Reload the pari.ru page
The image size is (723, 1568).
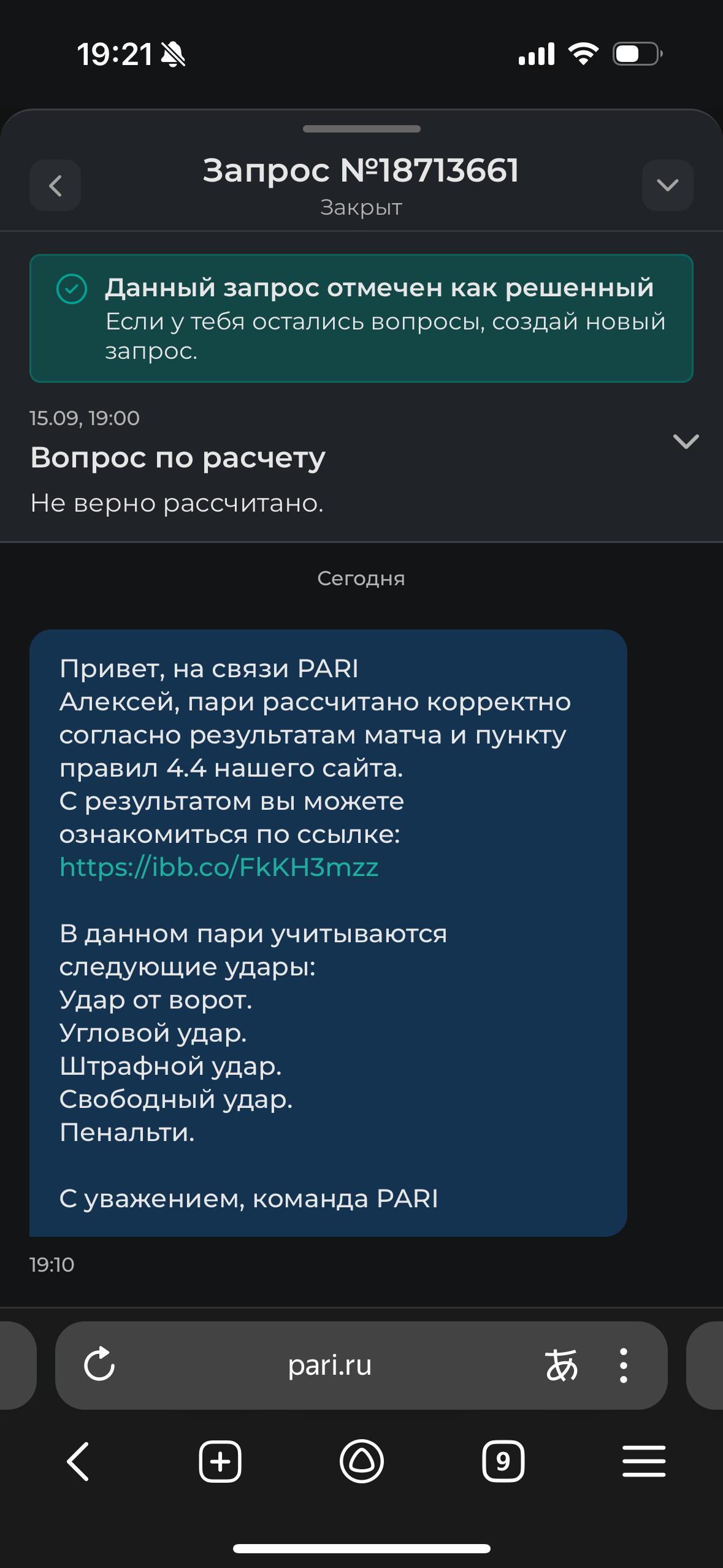(99, 1365)
